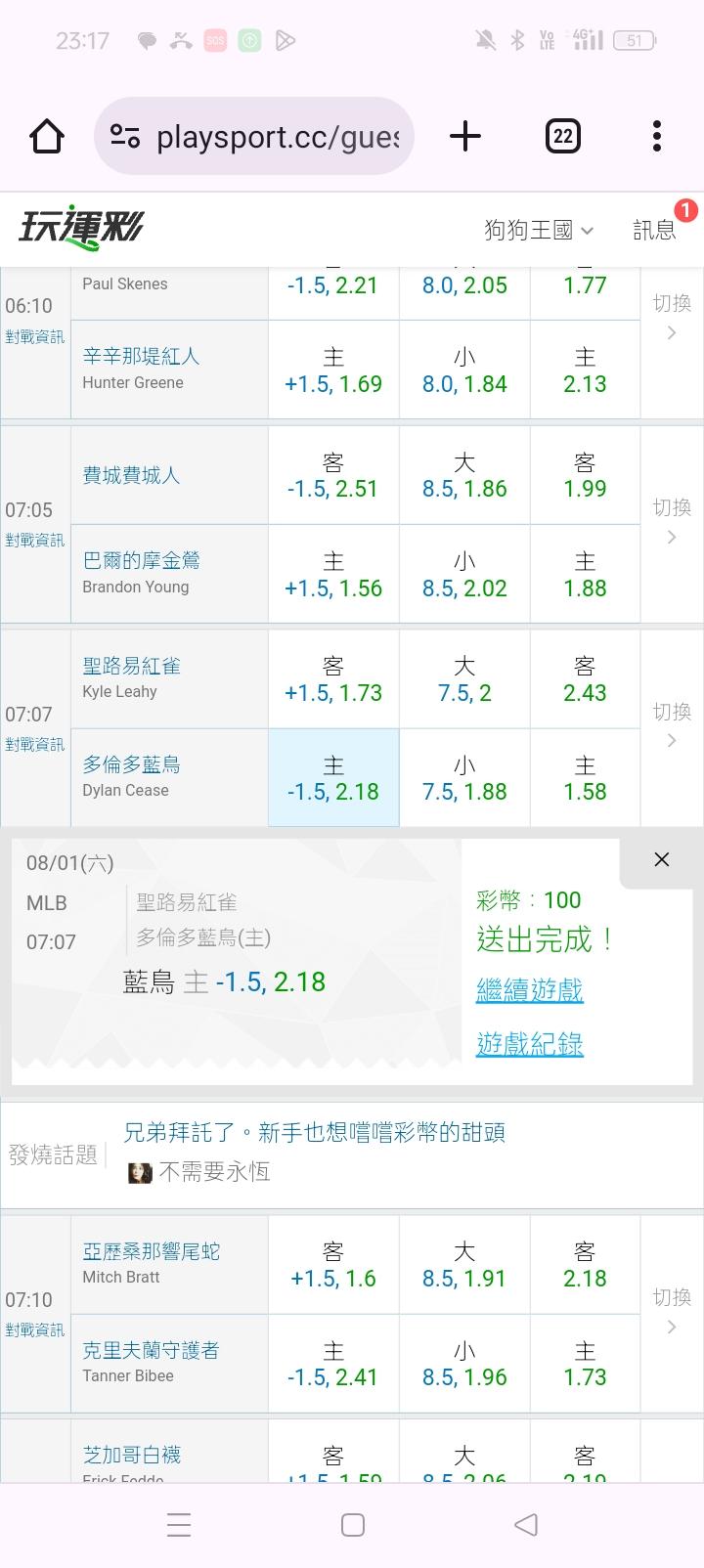The image size is (704, 1568).
Task: Open the hot topic 兄弟拜託了 post
Action: pyautogui.click(x=314, y=1132)
